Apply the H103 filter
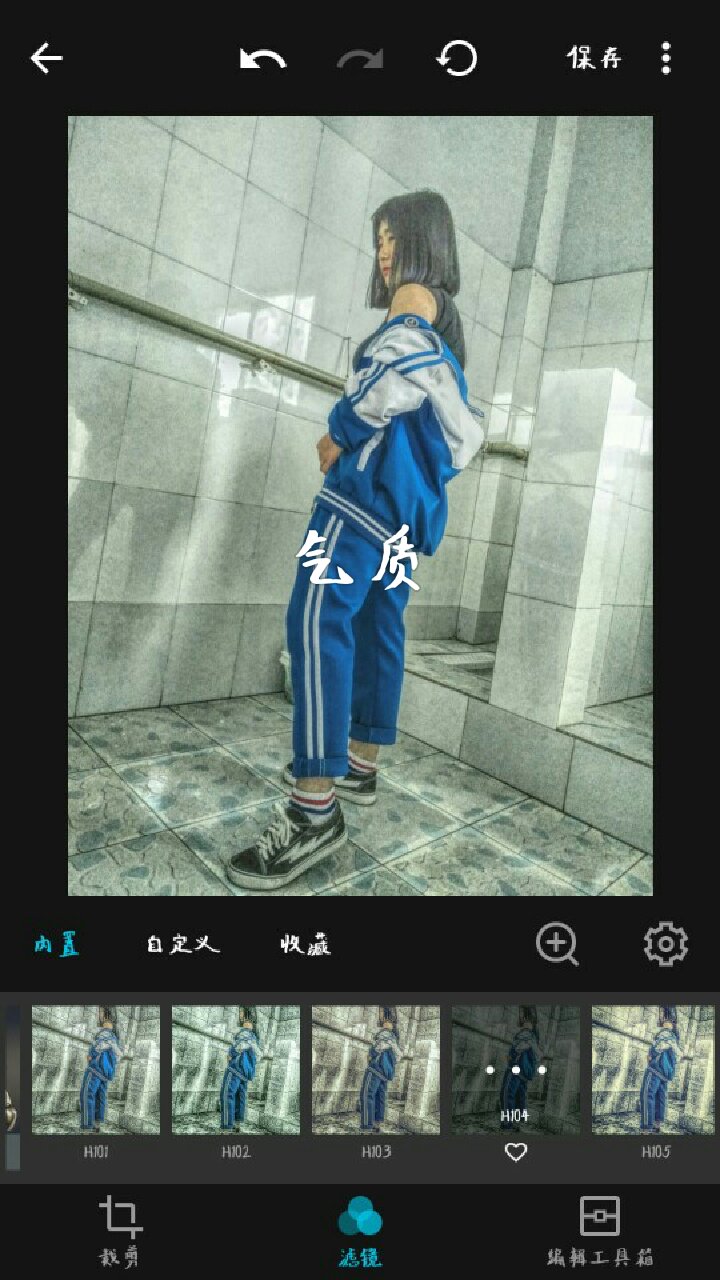The height and width of the screenshot is (1280, 720). coord(376,1070)
